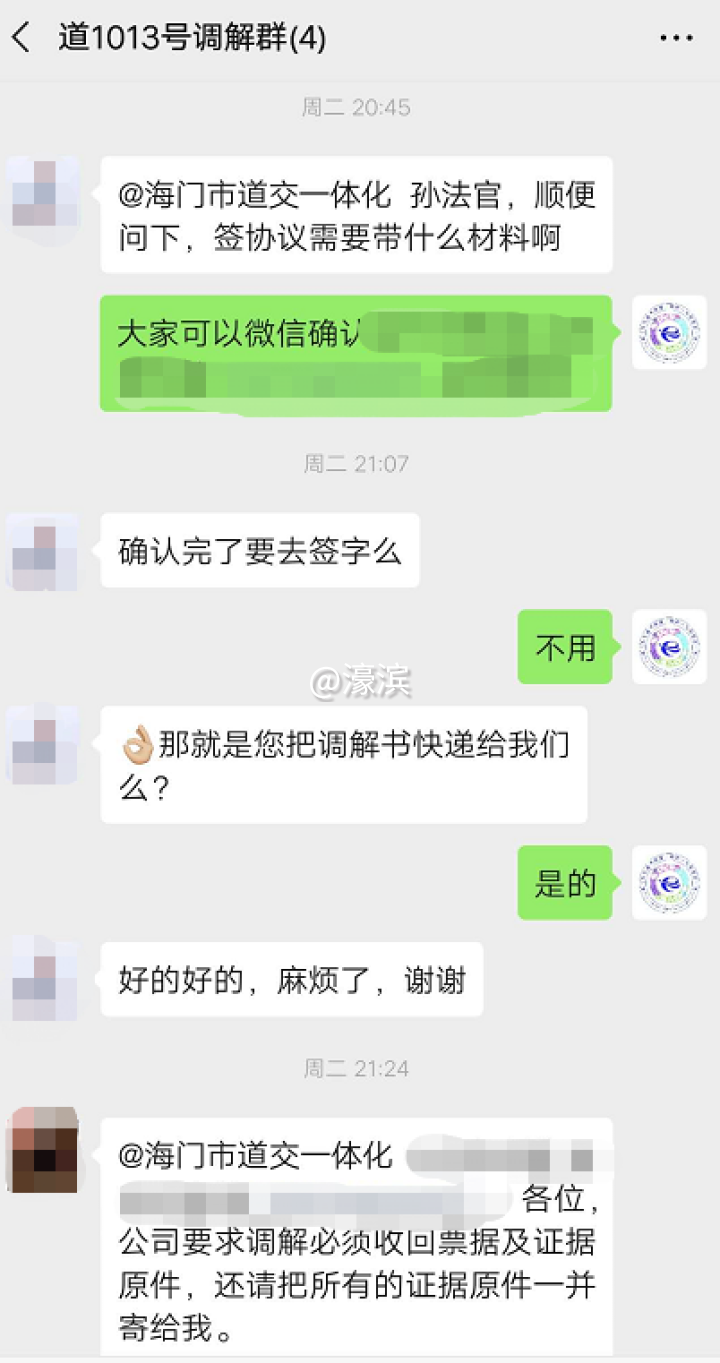This screenshot has height=1363, width=720.
Task: Tap the message asking 签协议需要带什么材料
Action: click(x=355, y=214)
